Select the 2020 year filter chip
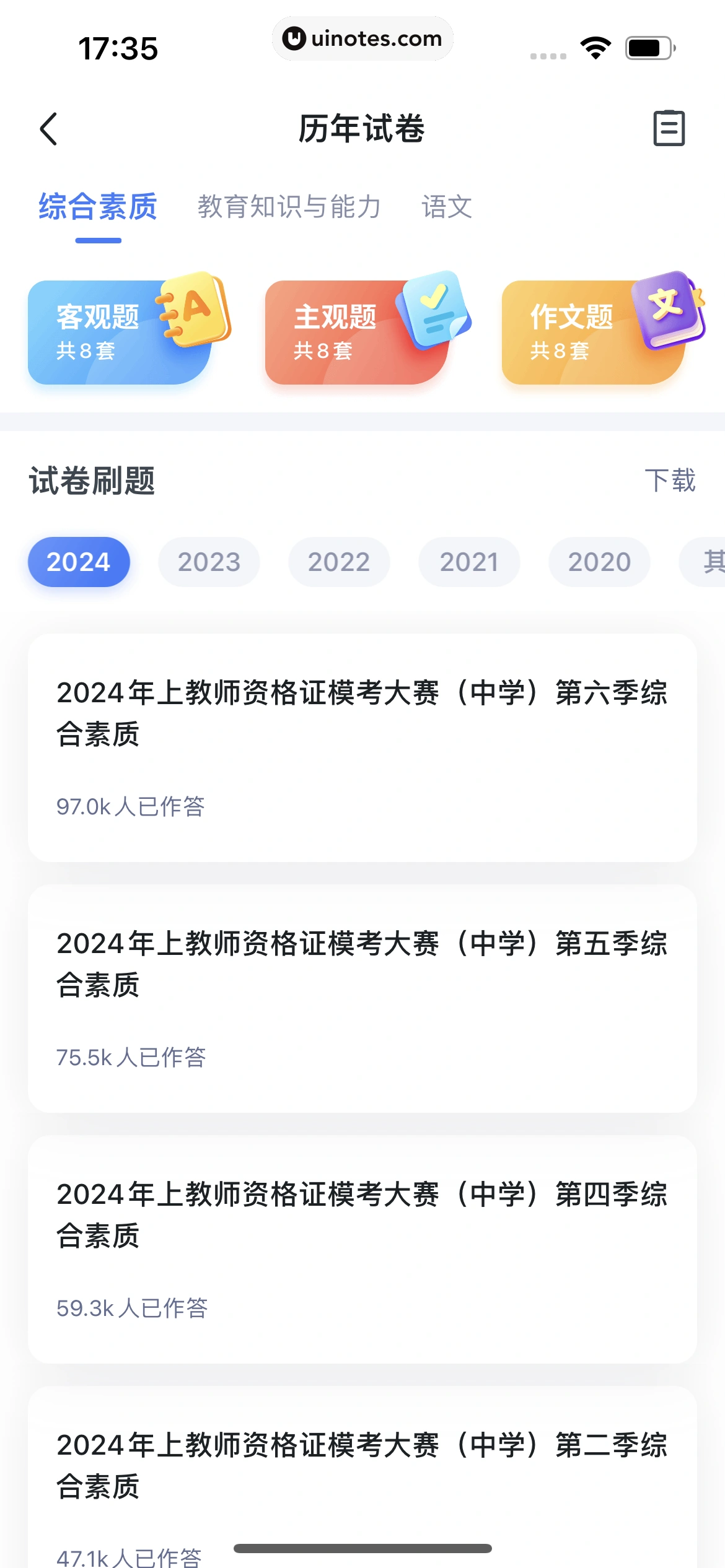This screenshot has width=725, height=1568. [599, 562]
